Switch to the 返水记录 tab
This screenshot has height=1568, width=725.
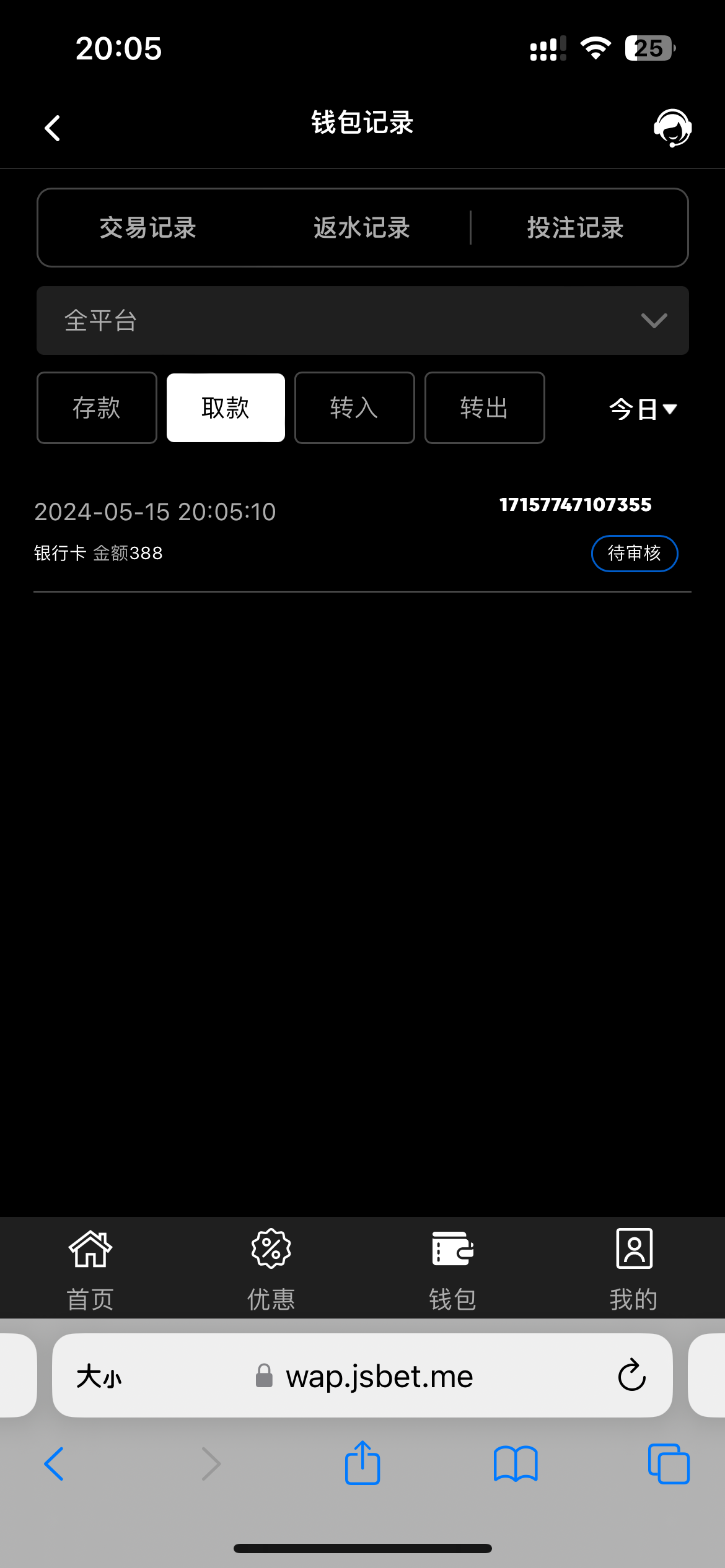click(361, 228)
